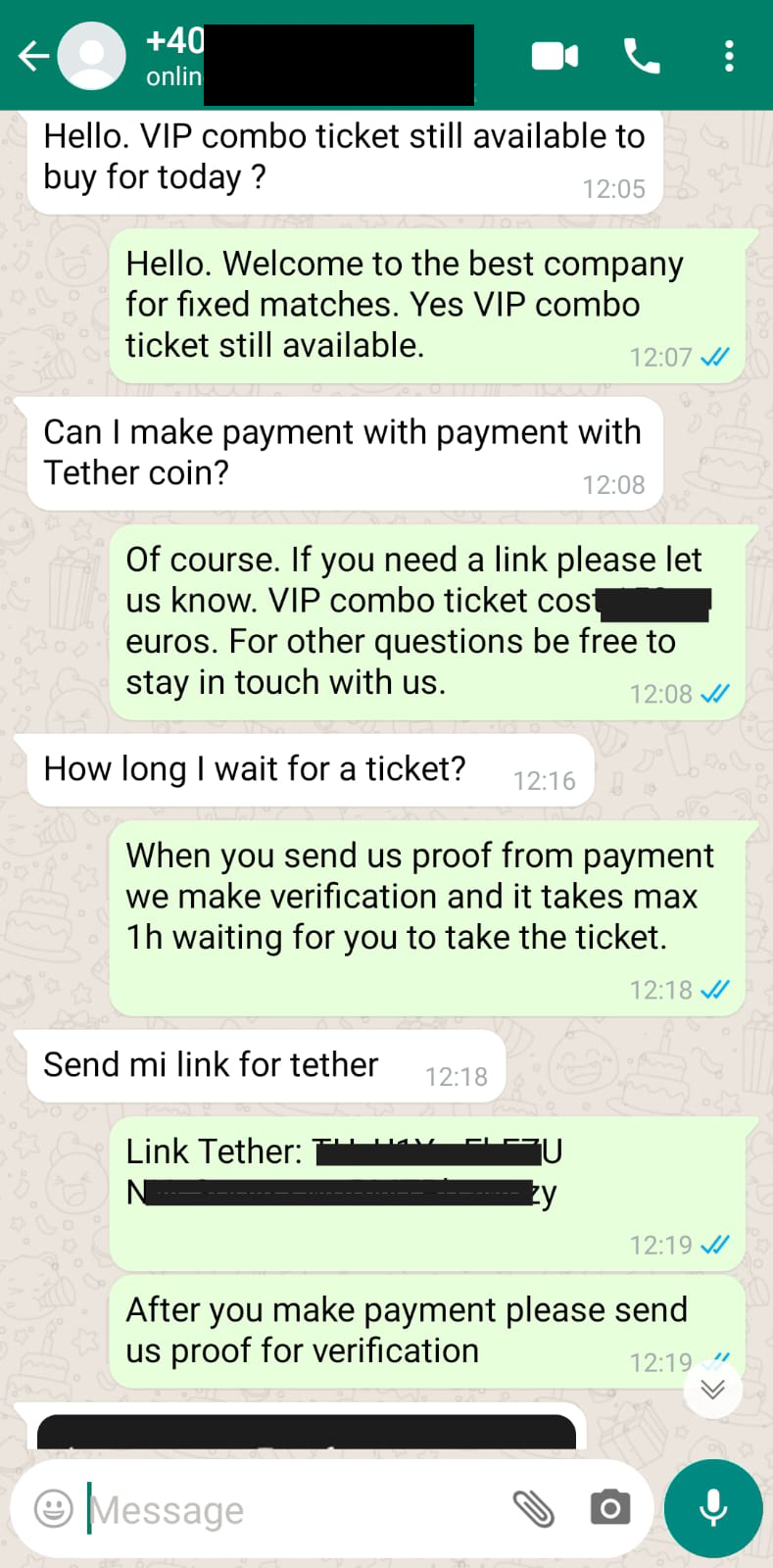Jump to latest messages arrow button
The image size is (773, 1568).
click(x=712, y=1389)
